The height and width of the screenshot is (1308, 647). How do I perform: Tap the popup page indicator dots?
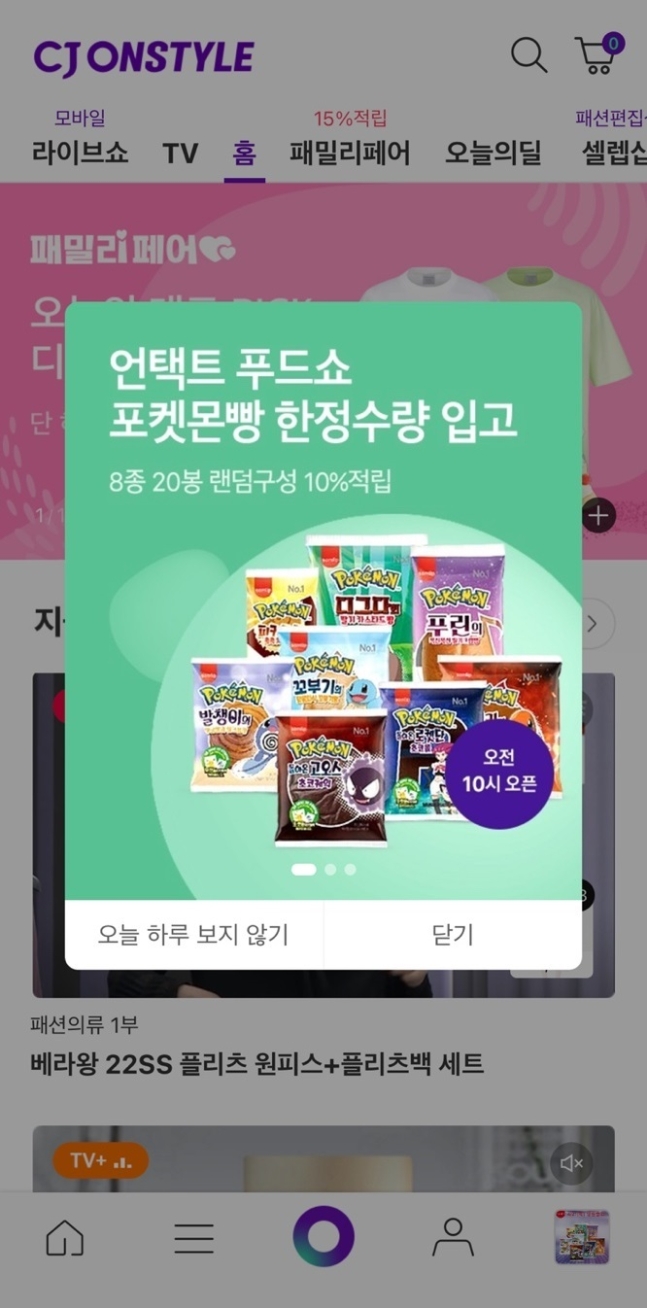pos(323,869)
